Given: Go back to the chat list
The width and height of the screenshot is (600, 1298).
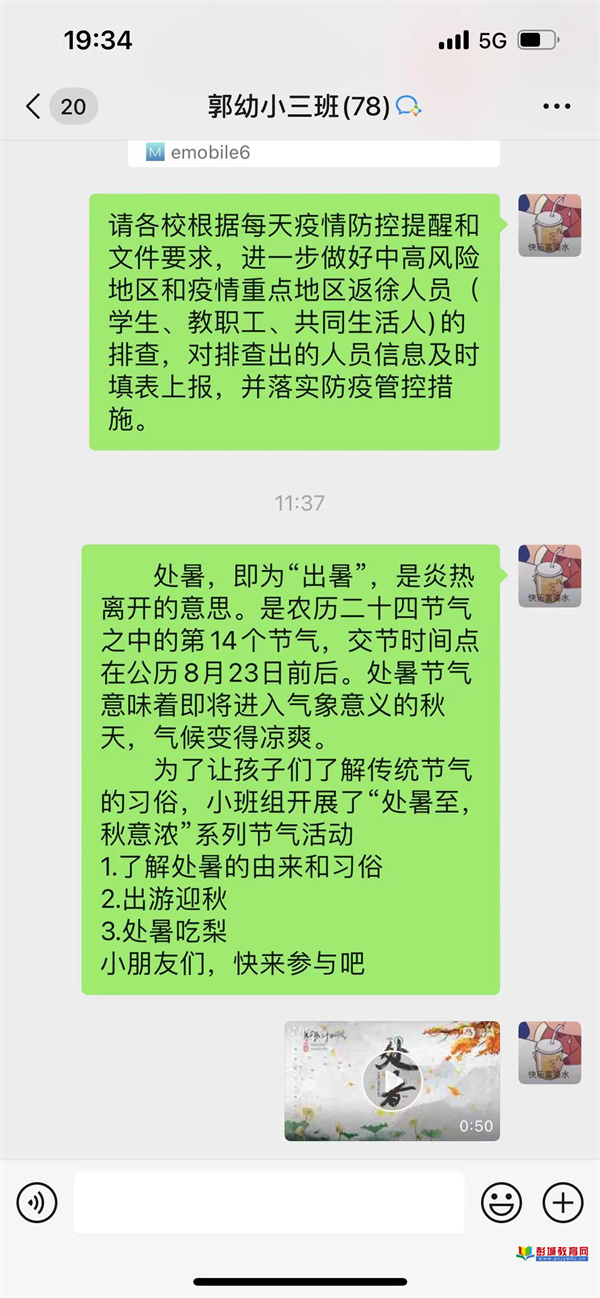Looking at the screenshot, I should 35,105.
